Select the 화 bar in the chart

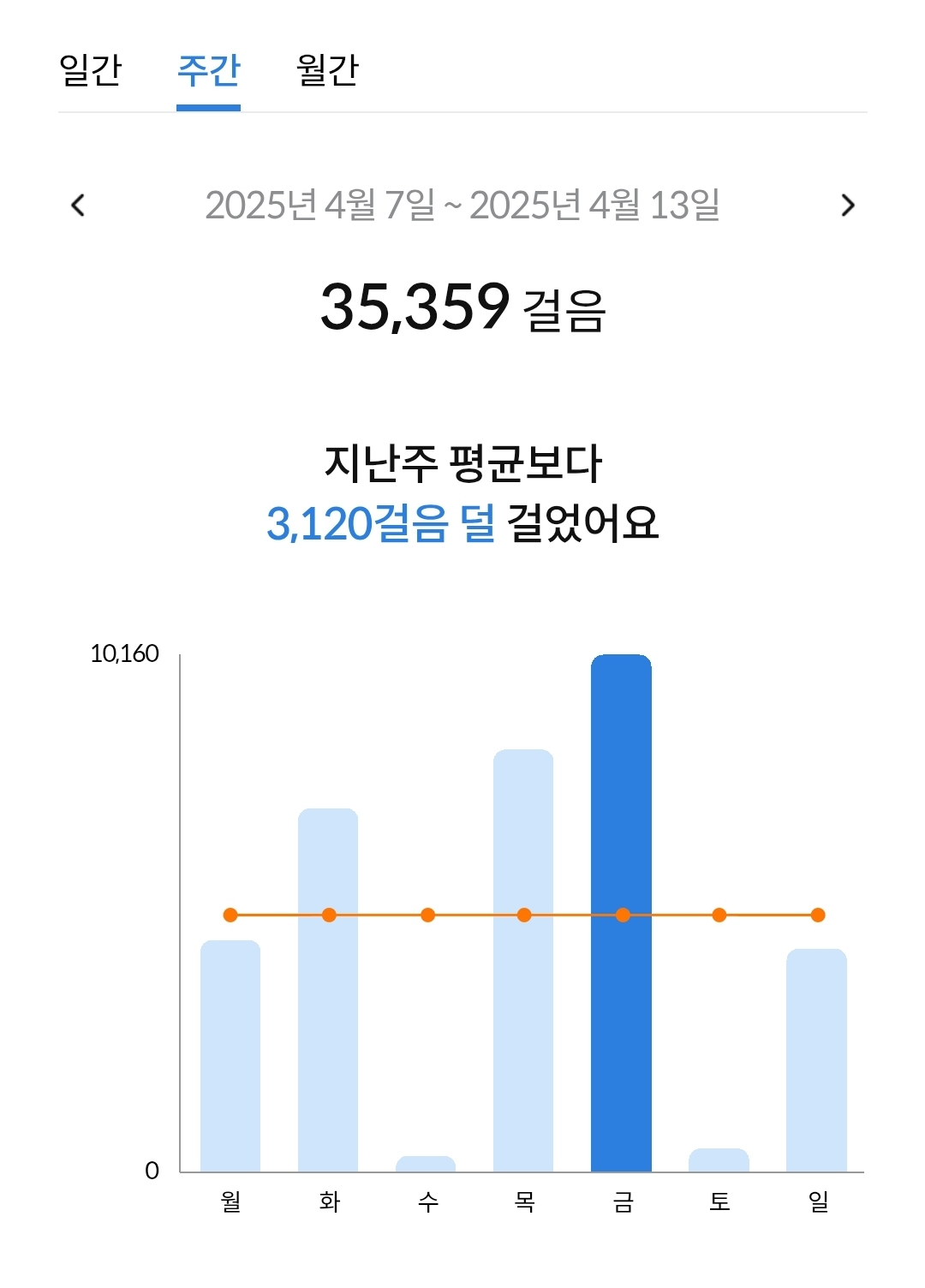tap(328, 990)
